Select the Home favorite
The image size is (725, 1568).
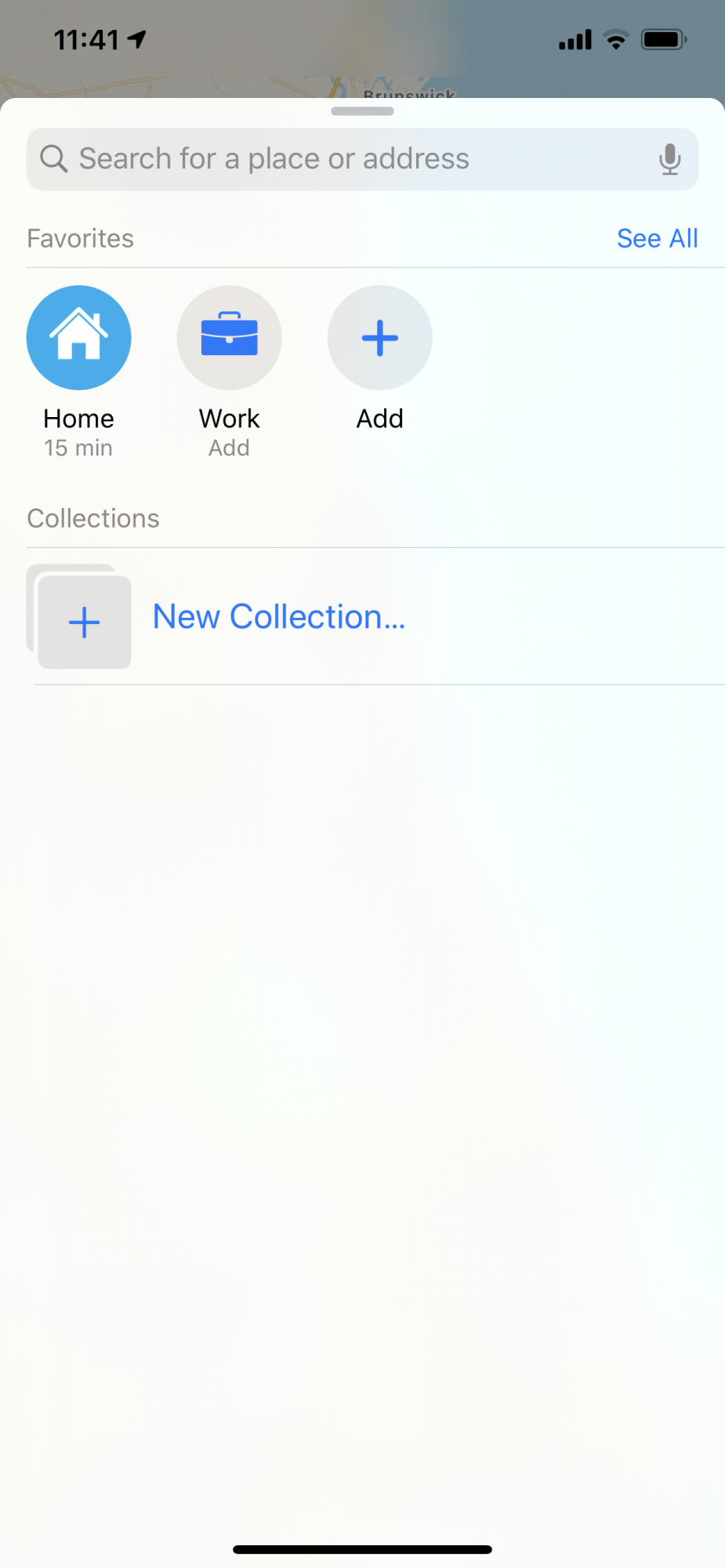(x=78, y=338)
